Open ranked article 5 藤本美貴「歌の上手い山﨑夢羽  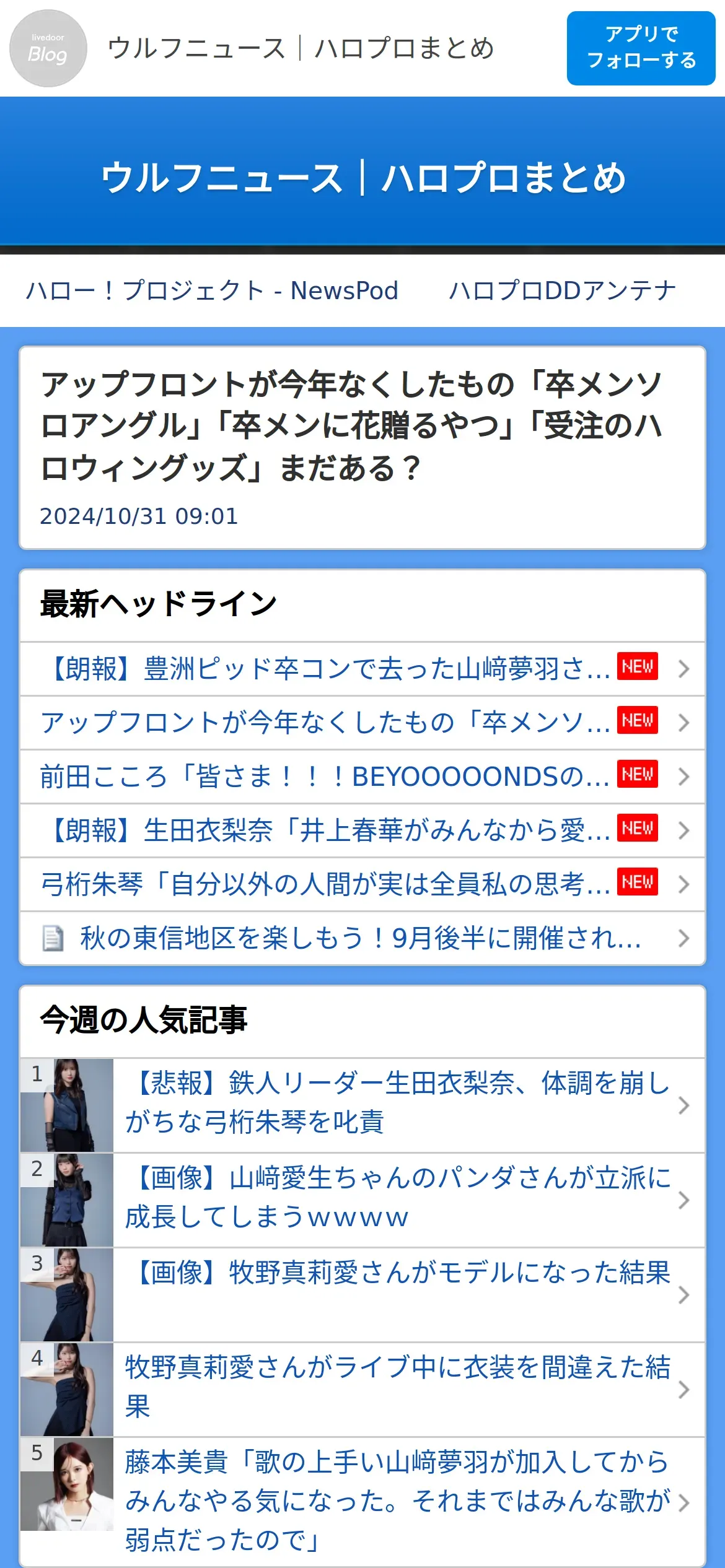[x=362, y=1501]
